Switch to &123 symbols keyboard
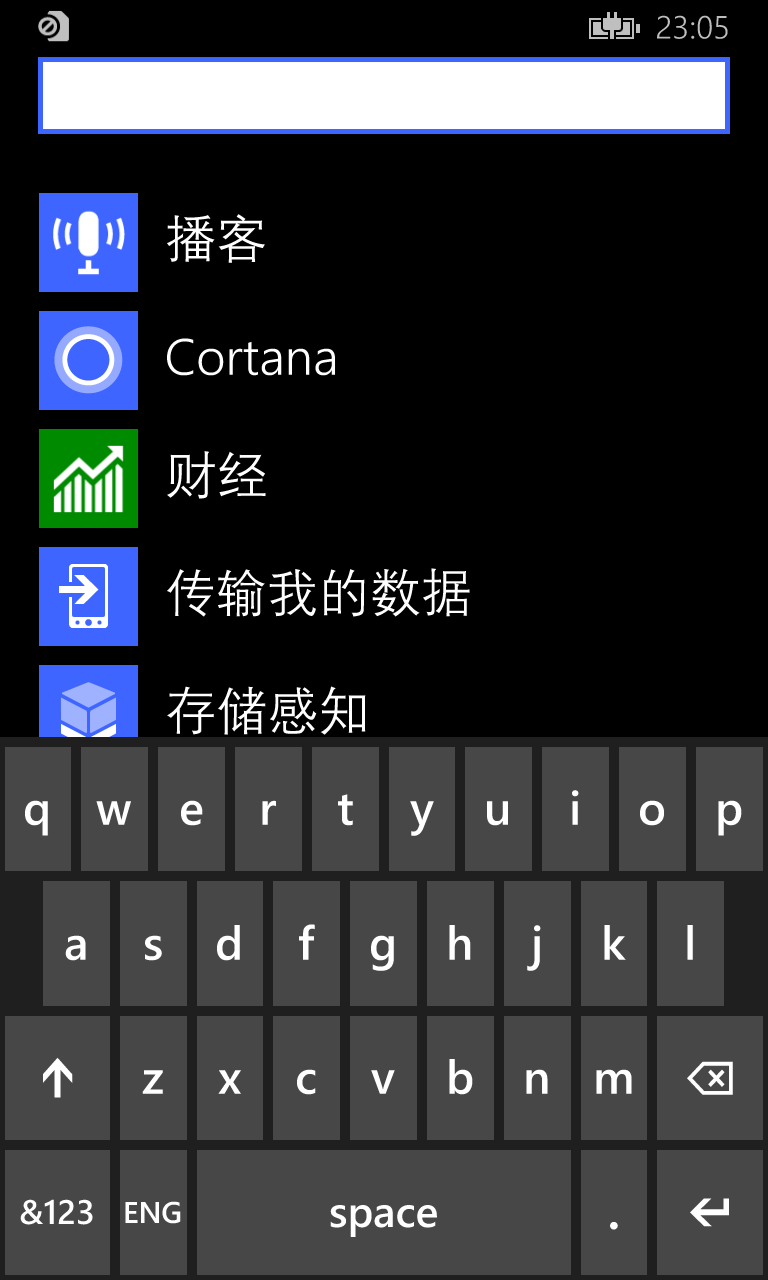This screenshot has width=768, height=1280. [57, 1212]
